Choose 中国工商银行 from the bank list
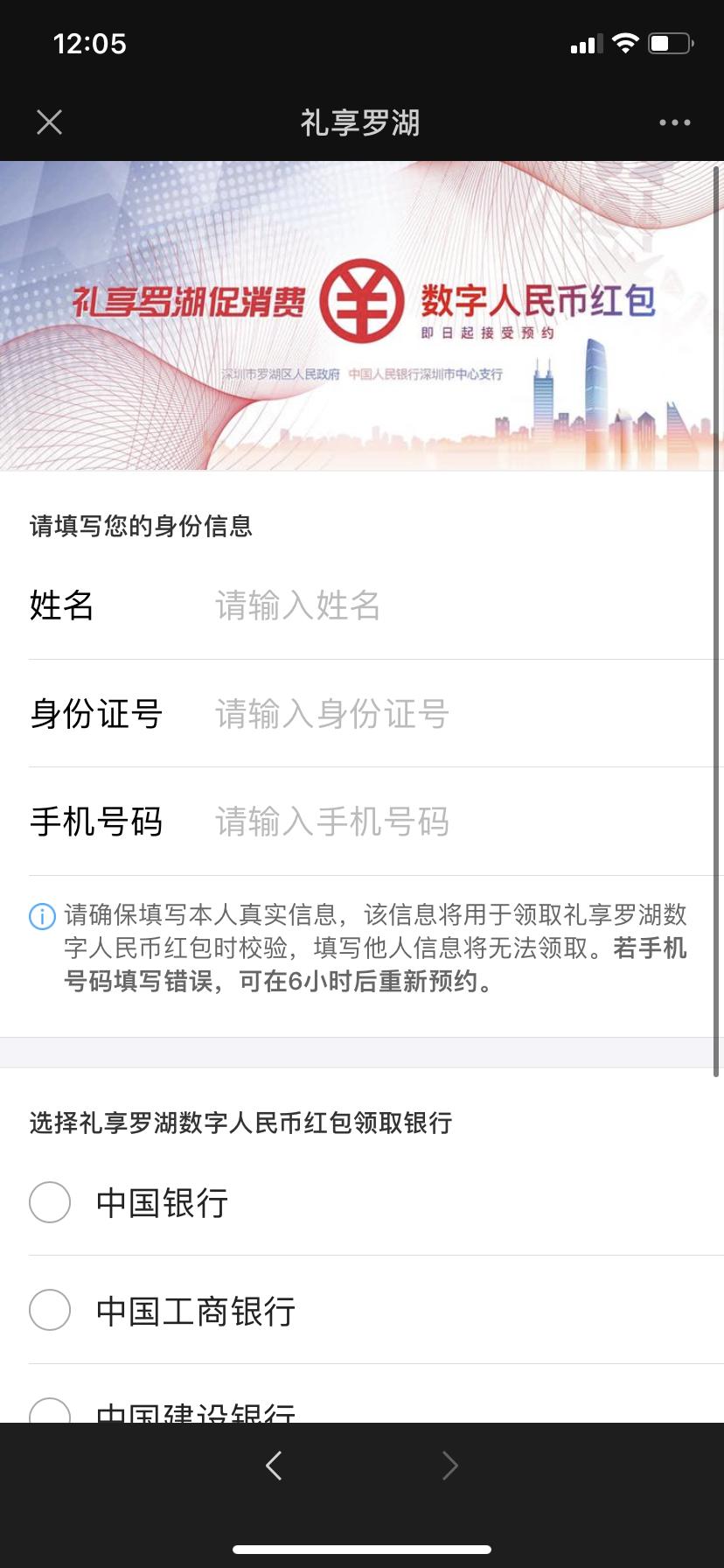 196,1311
